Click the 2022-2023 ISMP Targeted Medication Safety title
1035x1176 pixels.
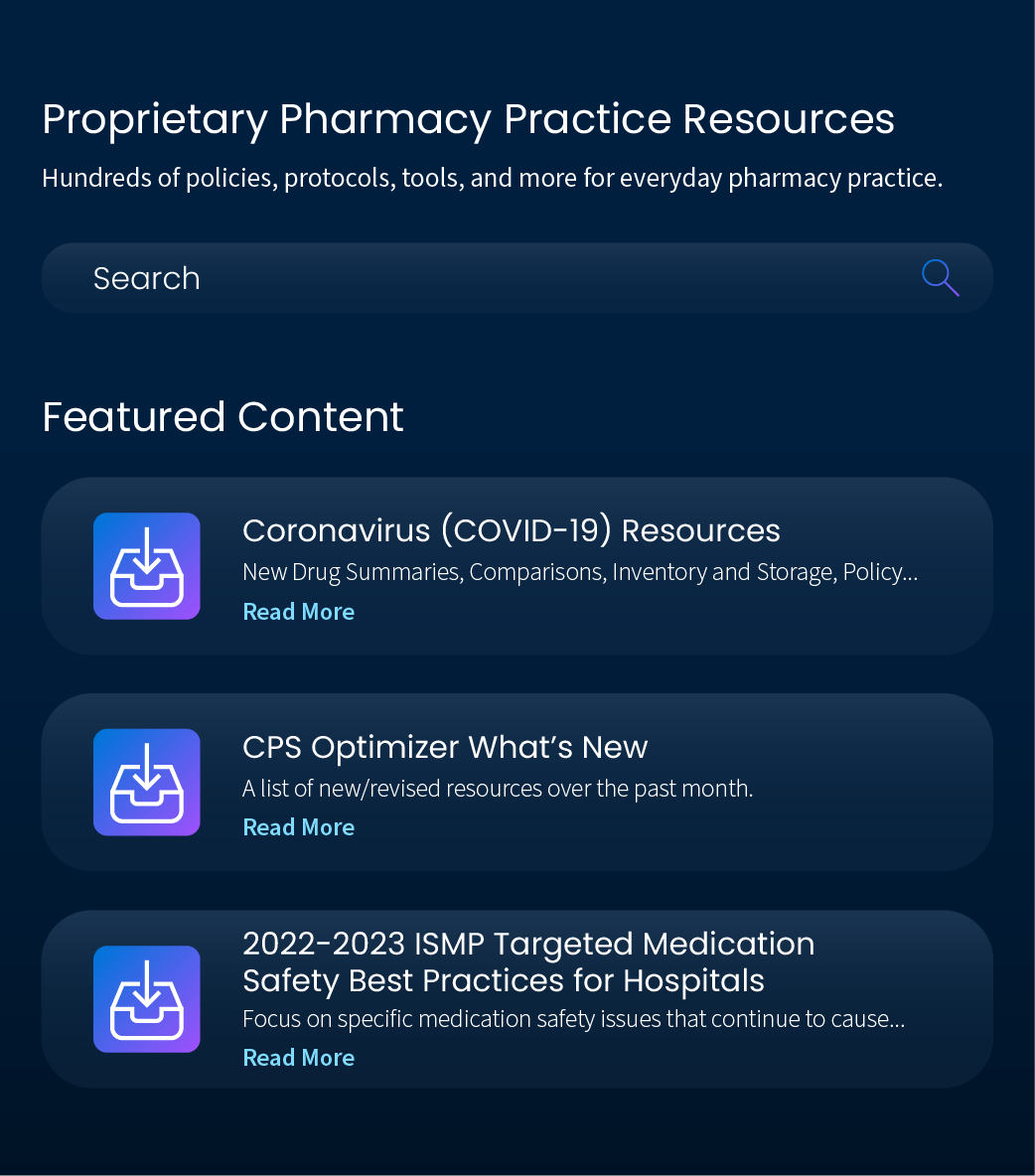tap(528, 961)
